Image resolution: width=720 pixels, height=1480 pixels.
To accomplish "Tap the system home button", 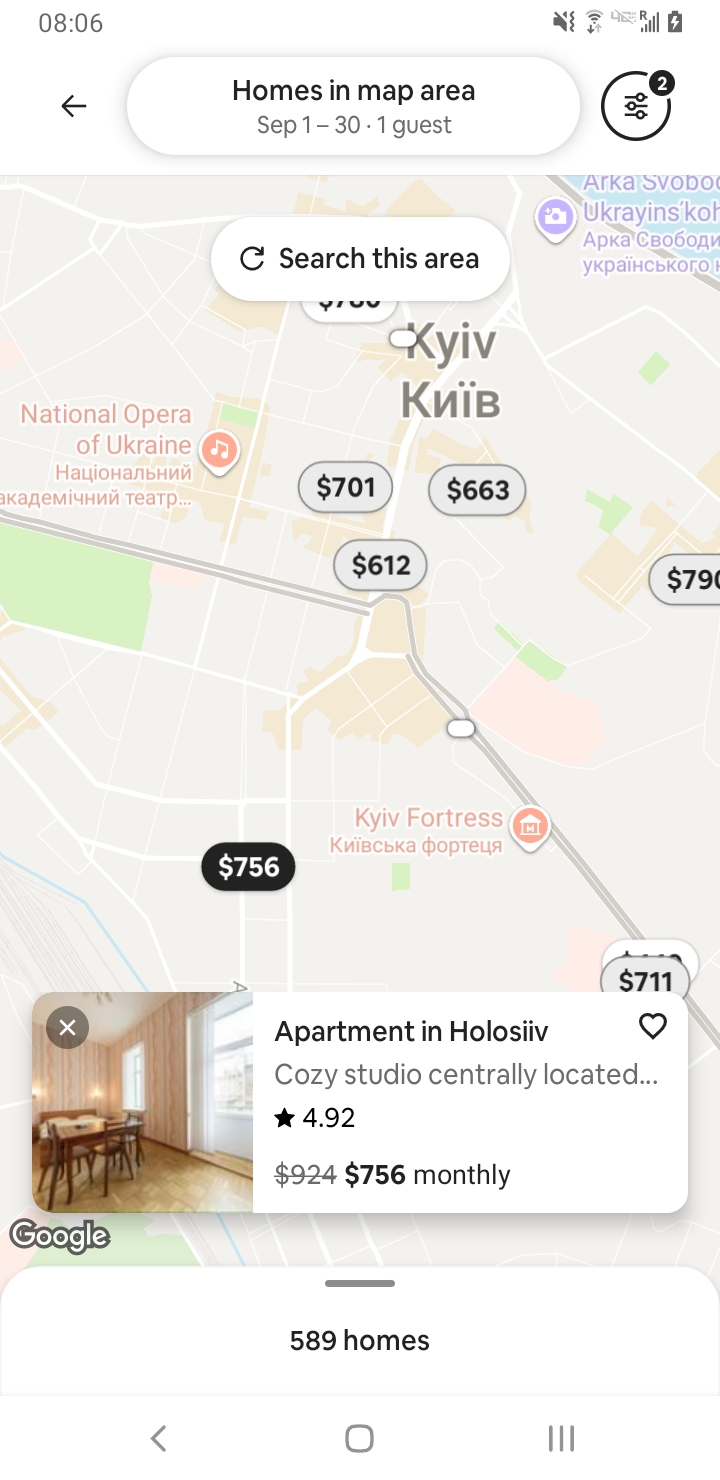I will (x=359, y=1438).
